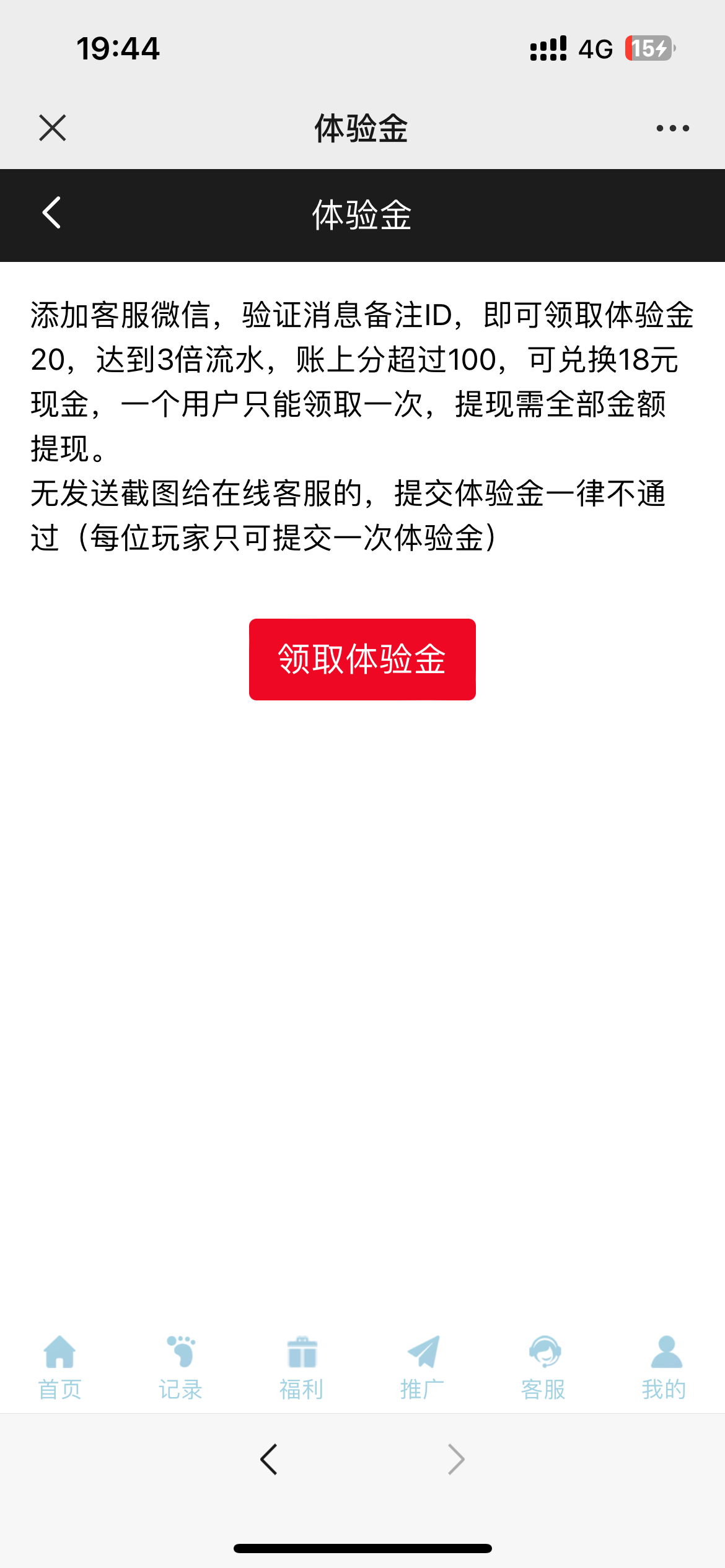
Task: Go back using the dark header arrow
Action: [x=52, y=213]
